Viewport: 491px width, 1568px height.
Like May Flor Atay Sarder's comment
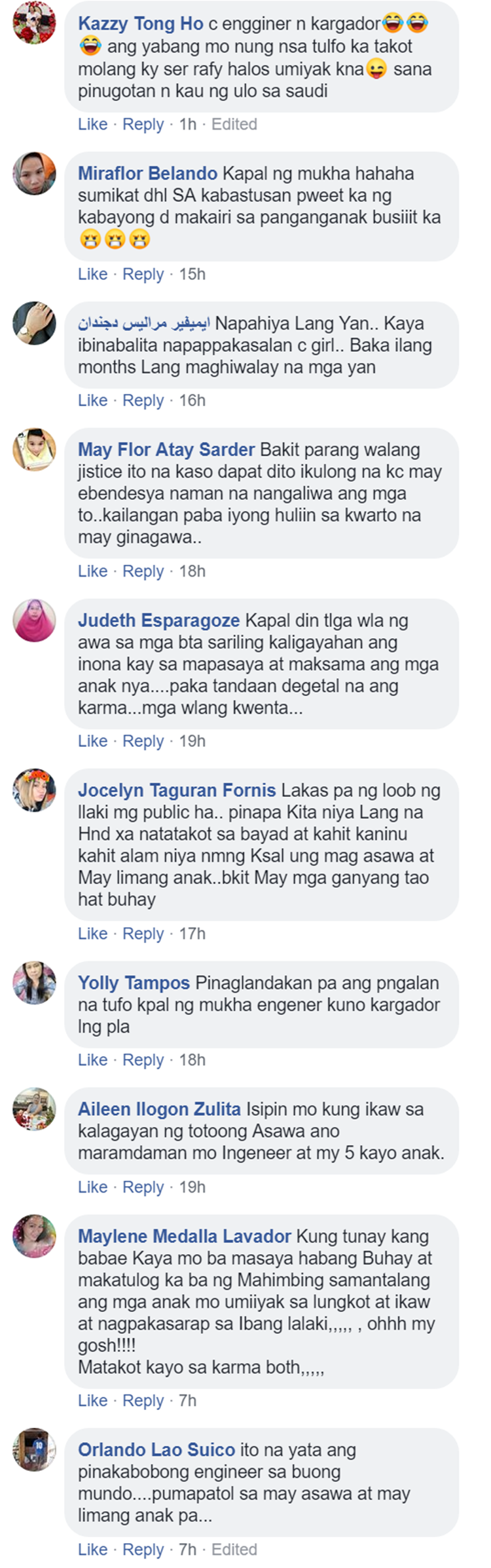(x=92, y=571)
